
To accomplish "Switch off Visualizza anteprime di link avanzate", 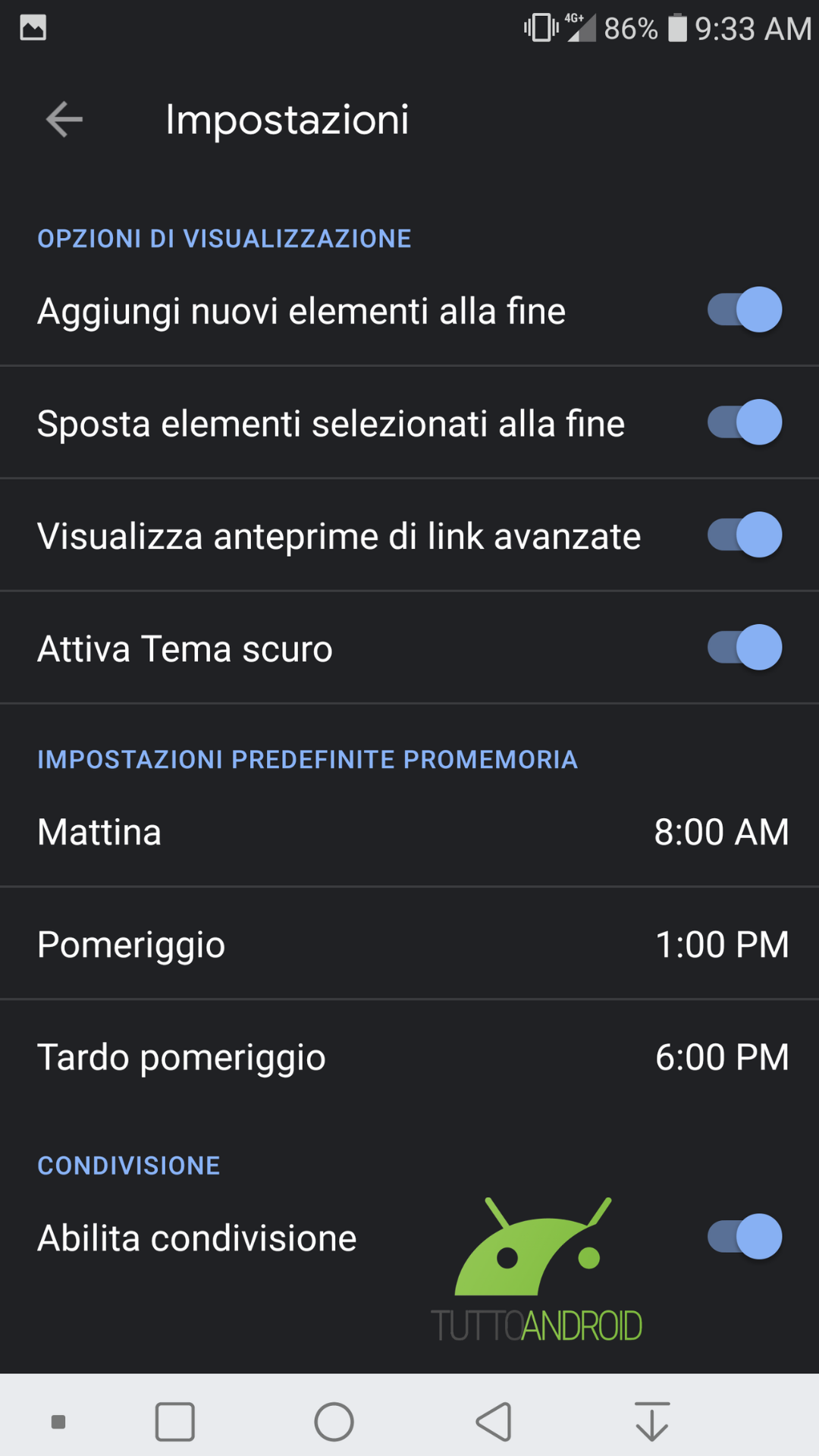I will click(x=745, y=535).
